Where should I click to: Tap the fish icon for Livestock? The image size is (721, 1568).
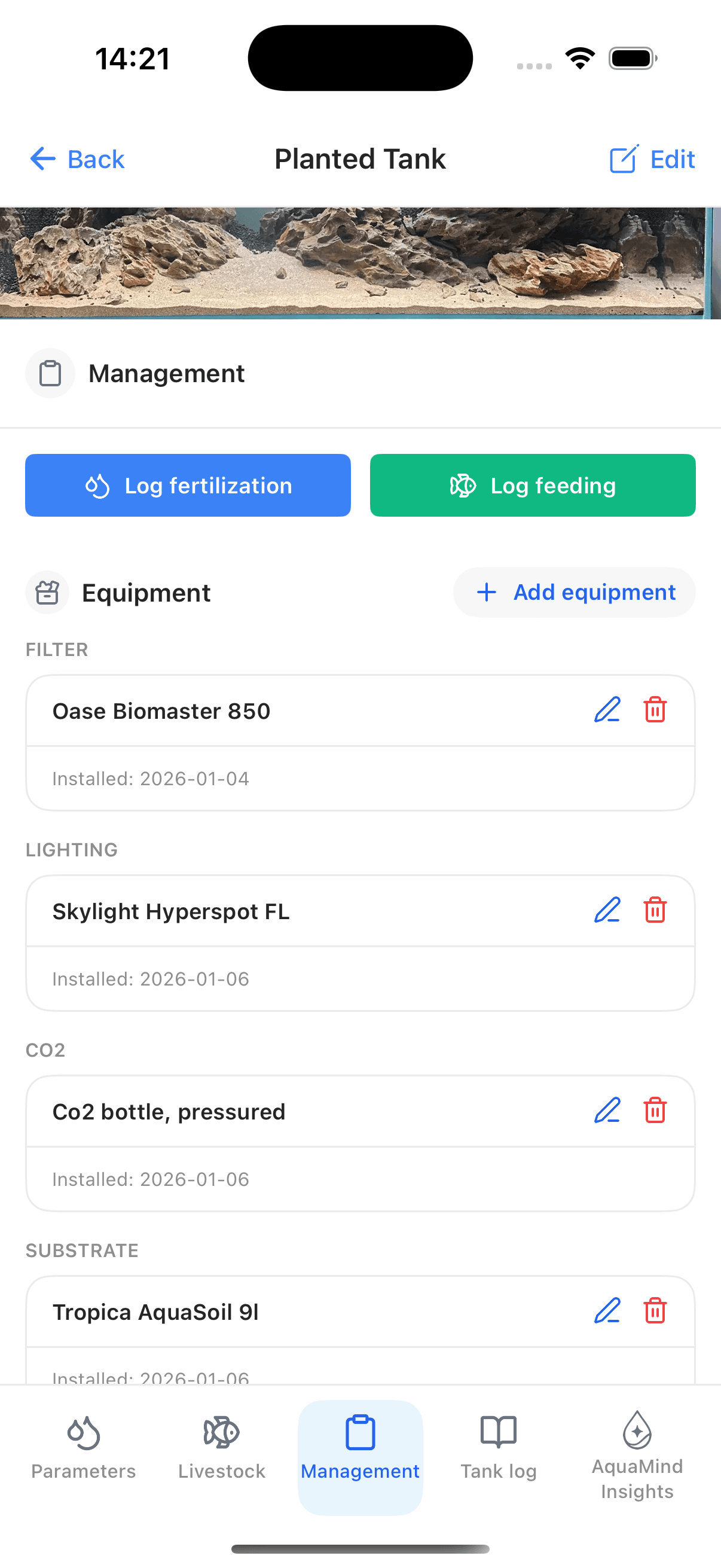221,1432
